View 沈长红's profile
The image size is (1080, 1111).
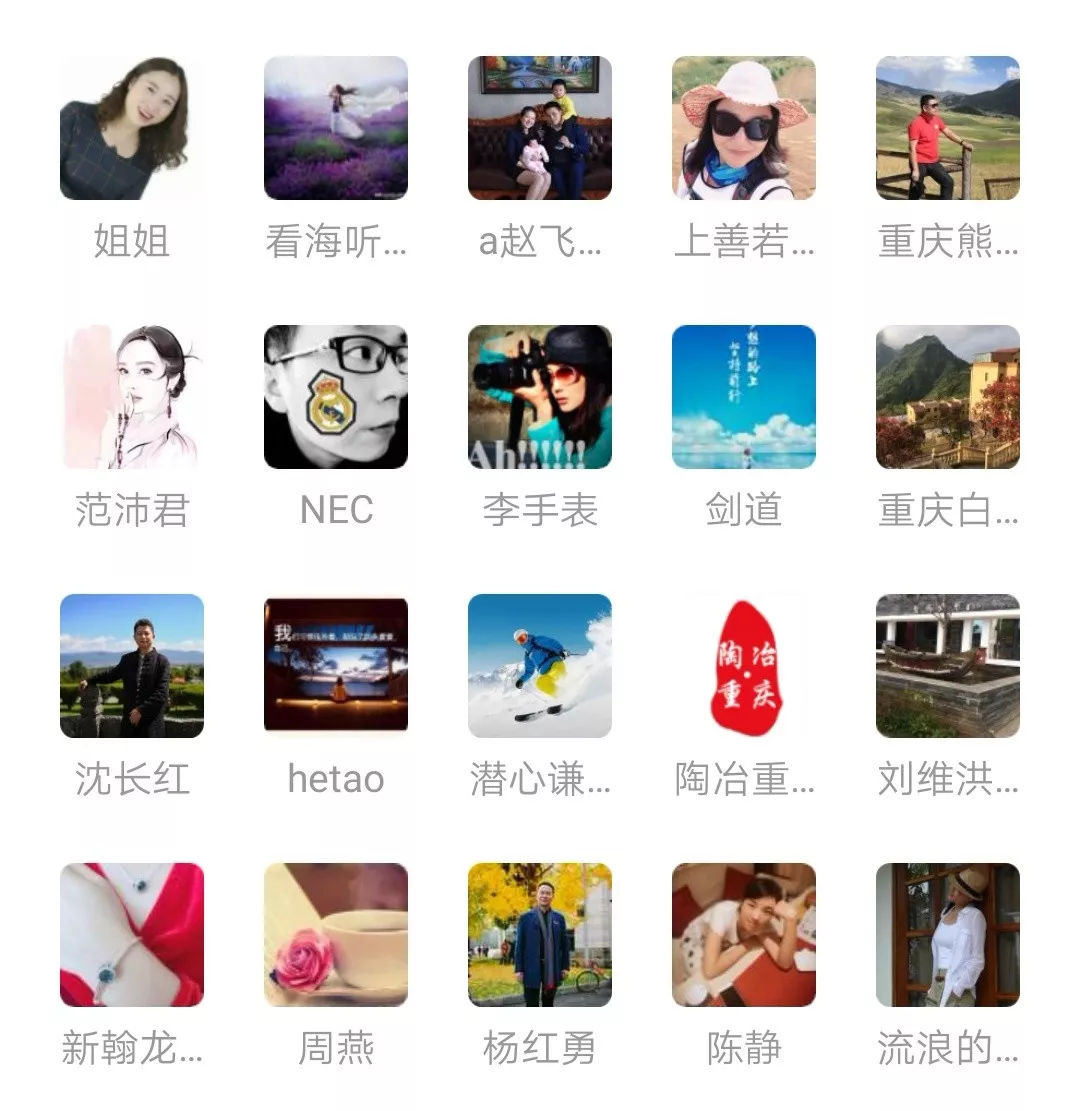pos(132,666)
